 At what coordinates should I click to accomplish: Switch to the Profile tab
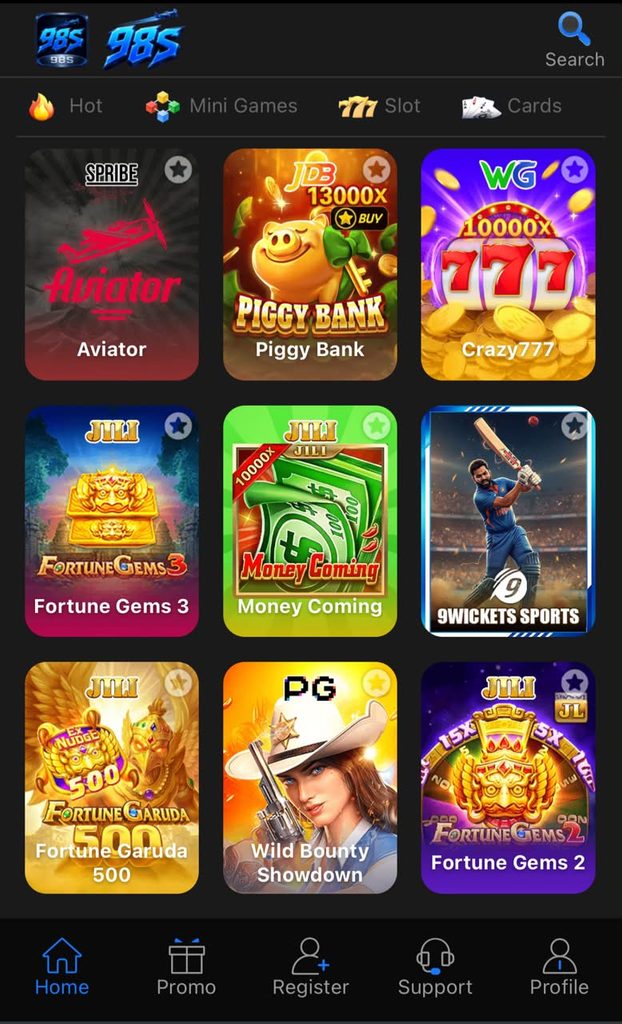(x=559, y=967)
